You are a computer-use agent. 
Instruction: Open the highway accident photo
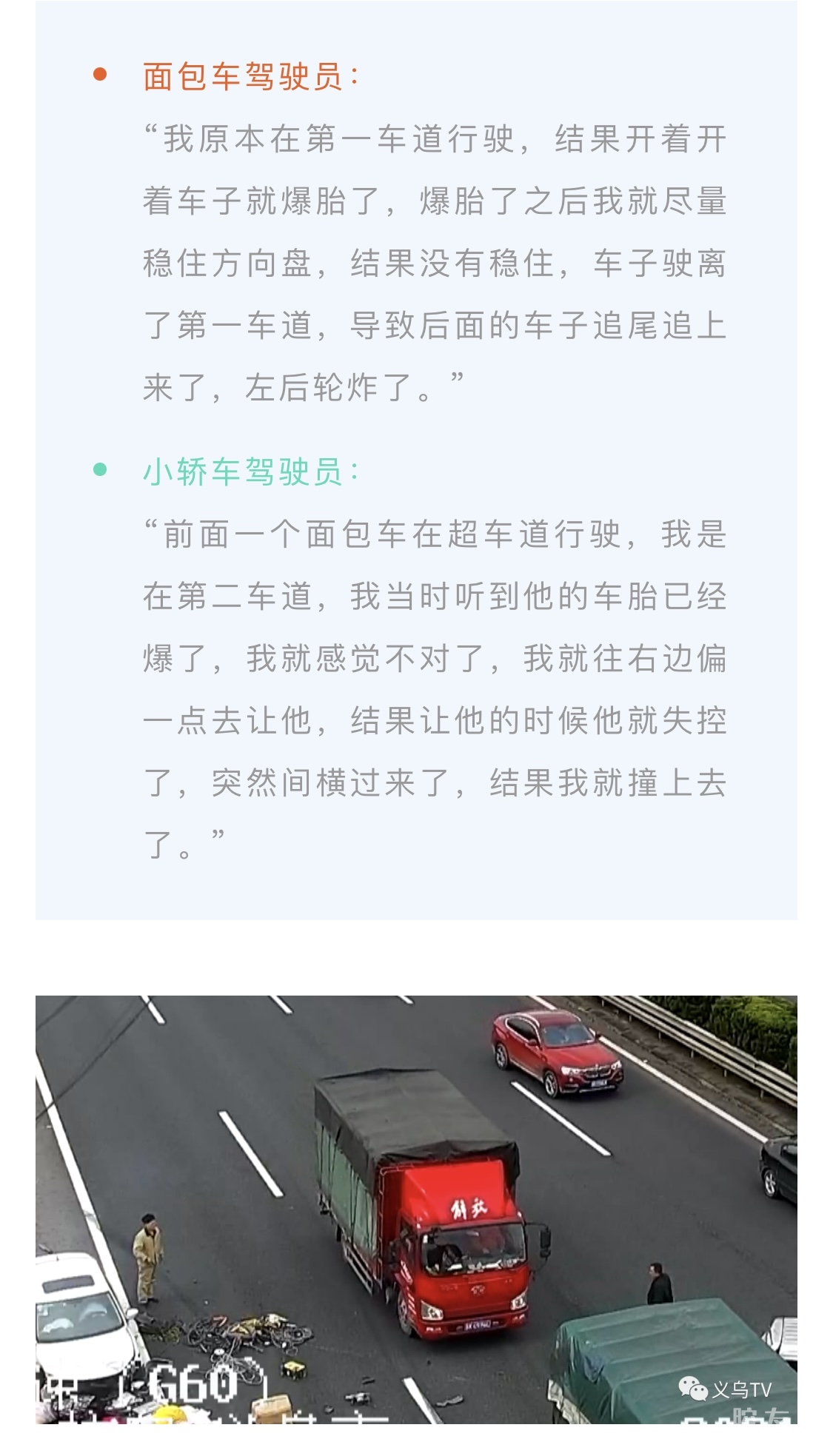416,1208
